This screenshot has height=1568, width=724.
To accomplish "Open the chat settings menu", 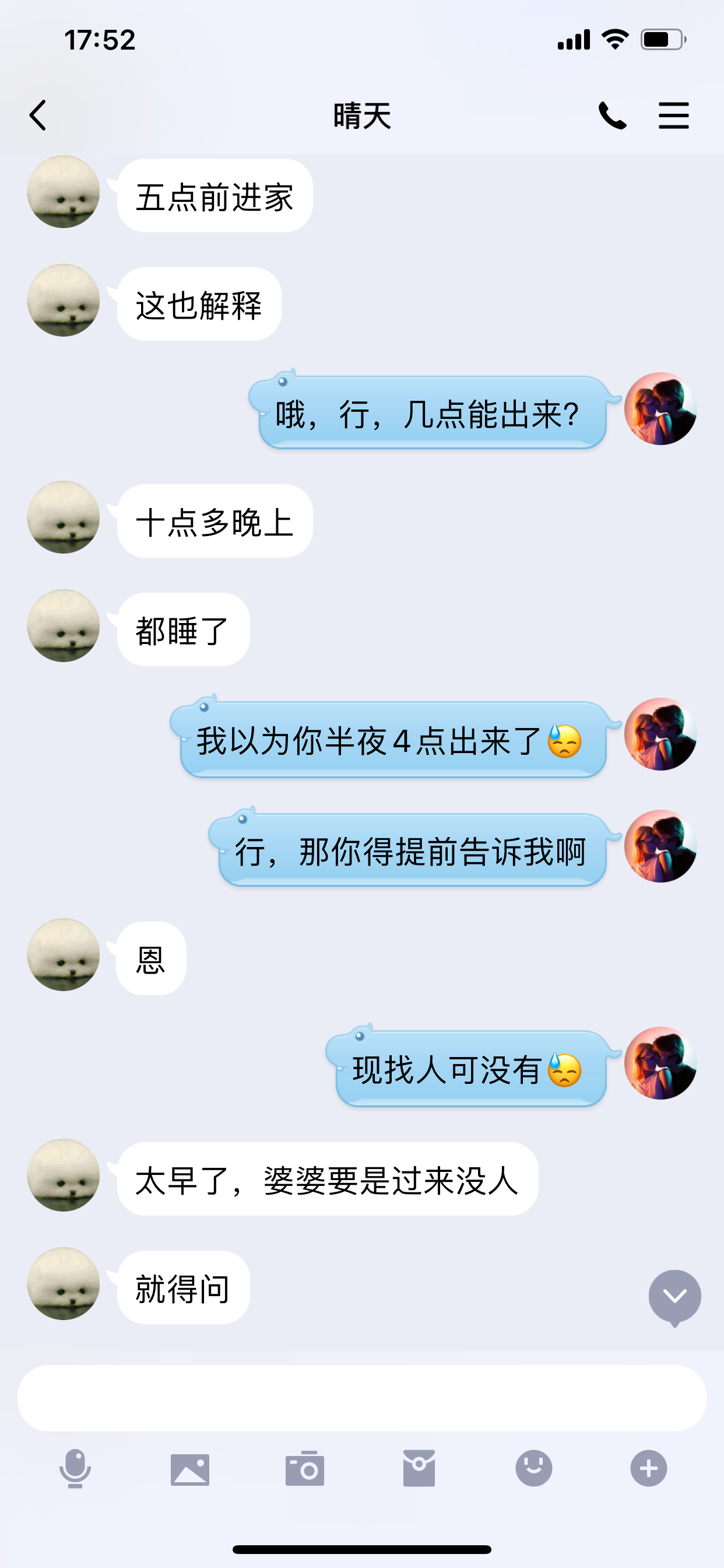I will 673,115.
